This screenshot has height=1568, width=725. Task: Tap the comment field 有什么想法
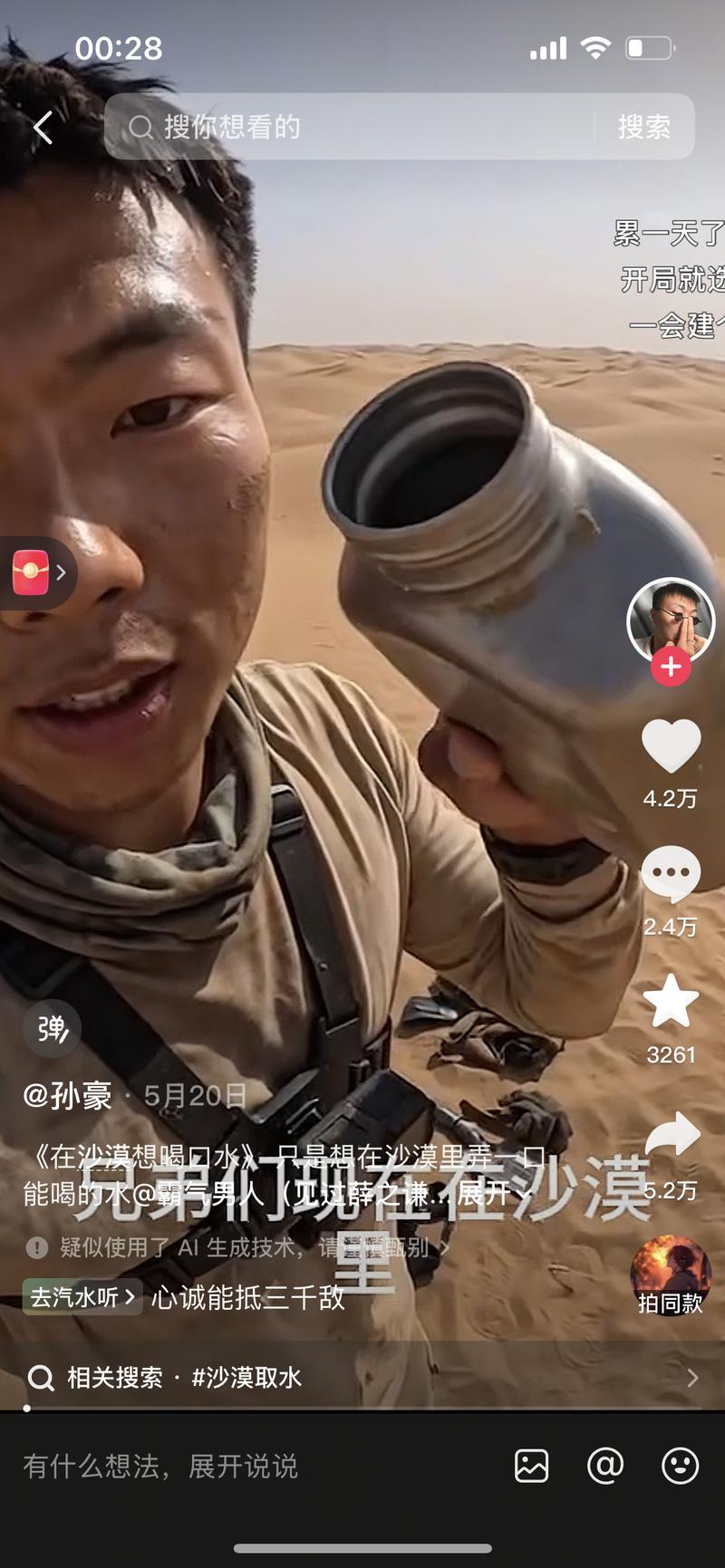(254, 1466)
